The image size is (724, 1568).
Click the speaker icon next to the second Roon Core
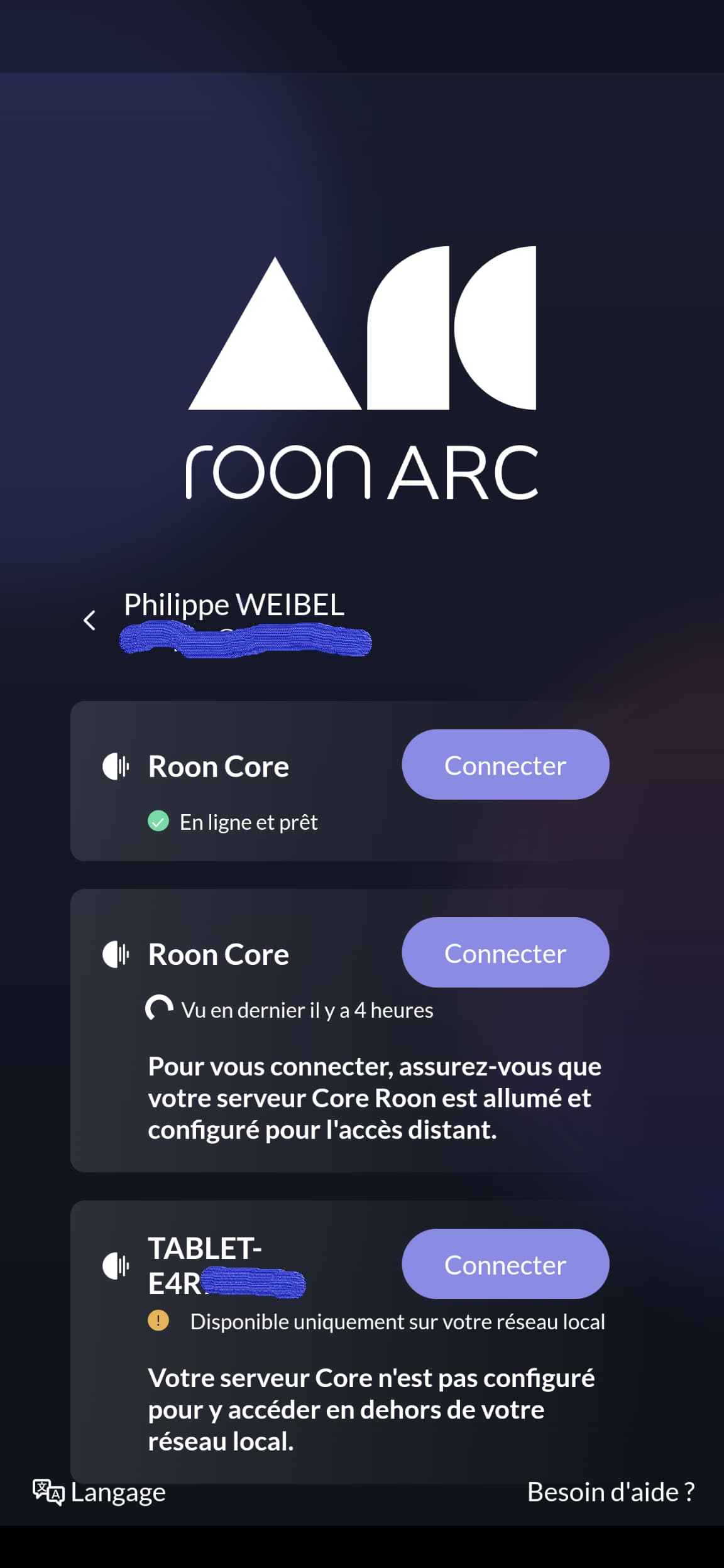(x=117, y=953)
